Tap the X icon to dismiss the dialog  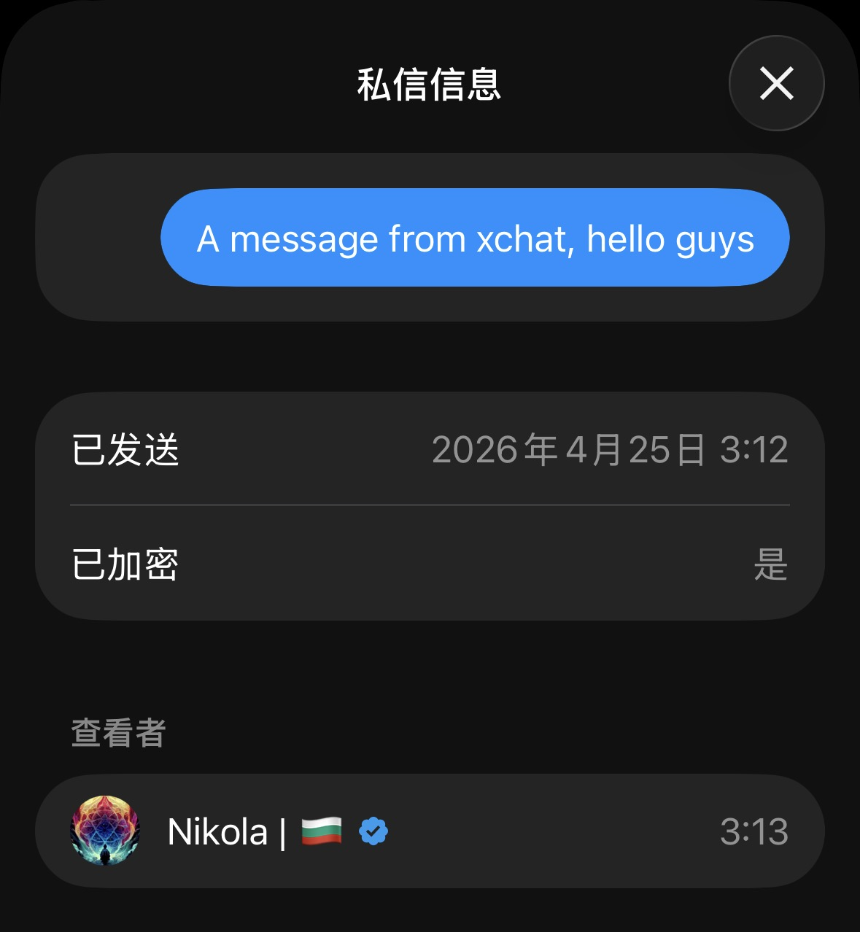point(777,84)
